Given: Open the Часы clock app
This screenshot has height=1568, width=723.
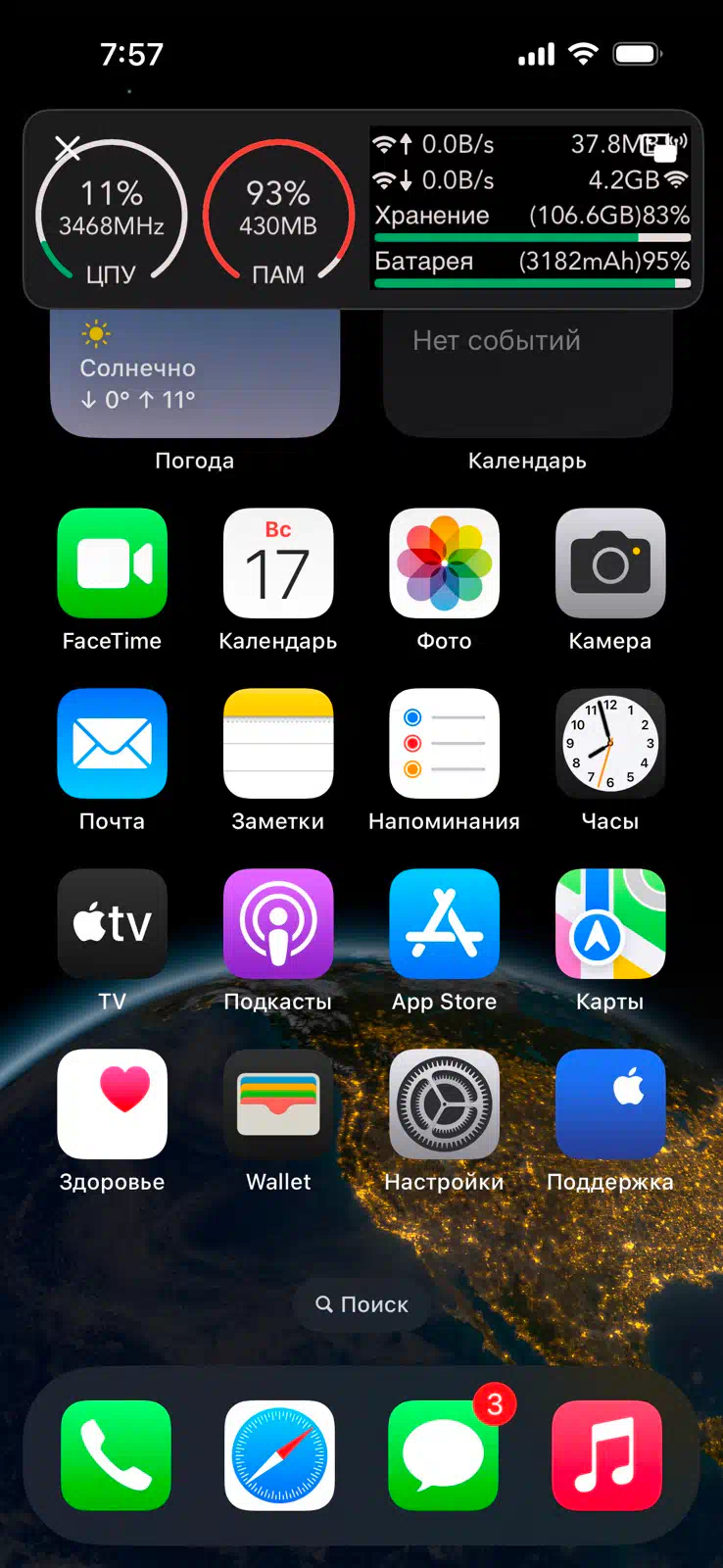Looking at the screenshot, I should (x=610, y=744).
